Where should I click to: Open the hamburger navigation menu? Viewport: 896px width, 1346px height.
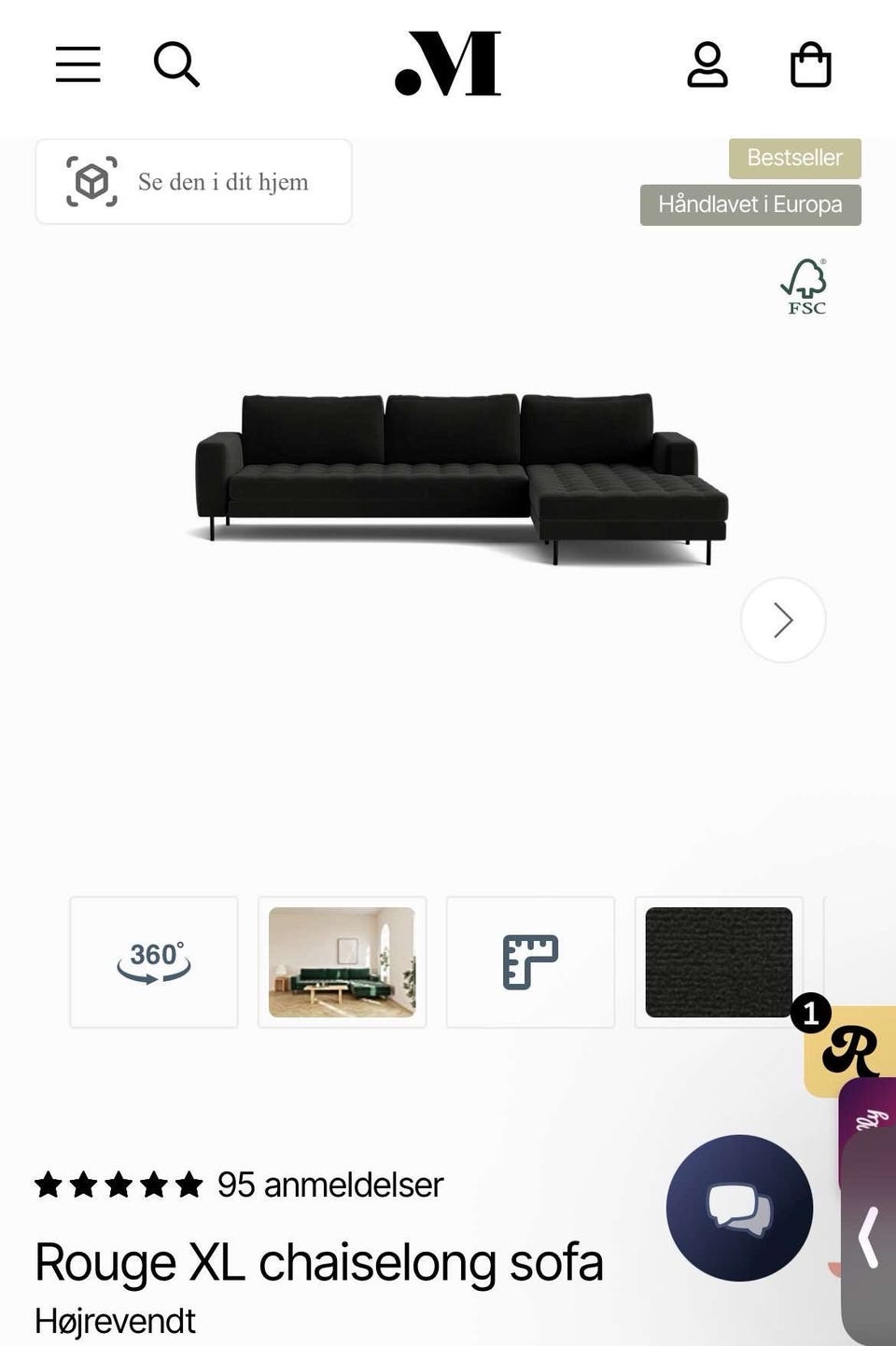tap(77, 63)
